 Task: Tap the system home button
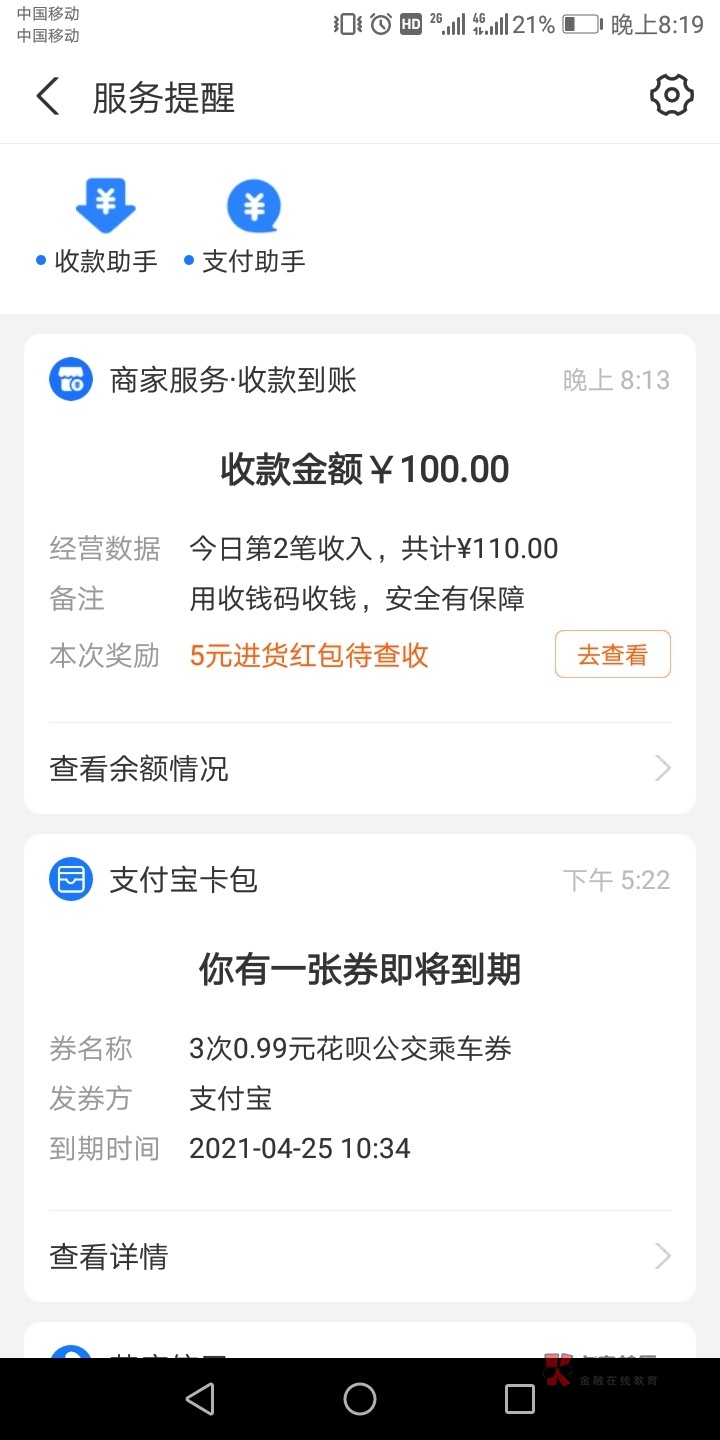pos(360,1399)
